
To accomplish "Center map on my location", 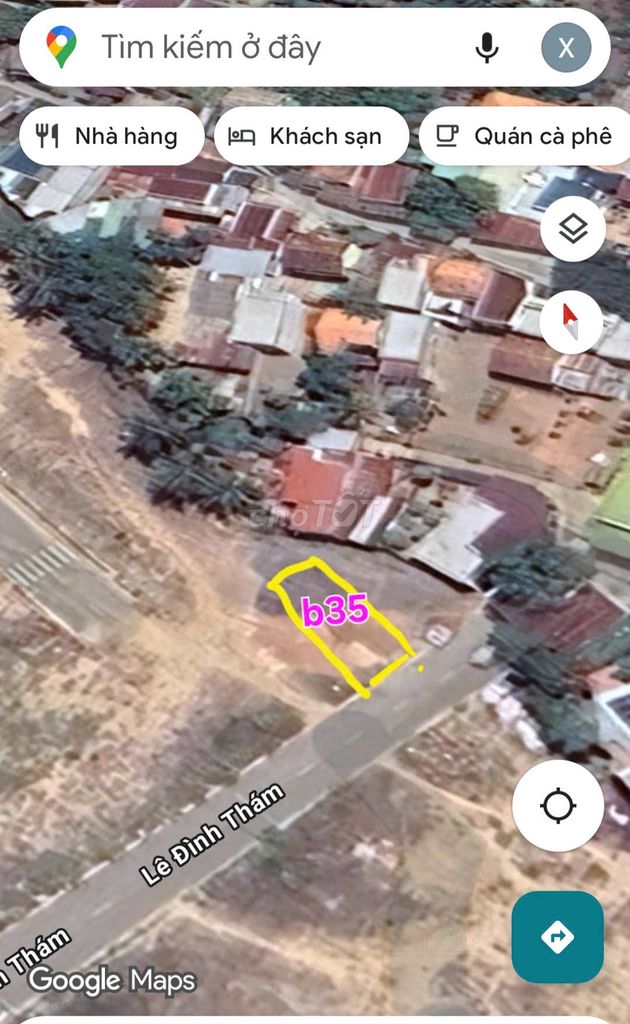I will (x=557, y=806).
